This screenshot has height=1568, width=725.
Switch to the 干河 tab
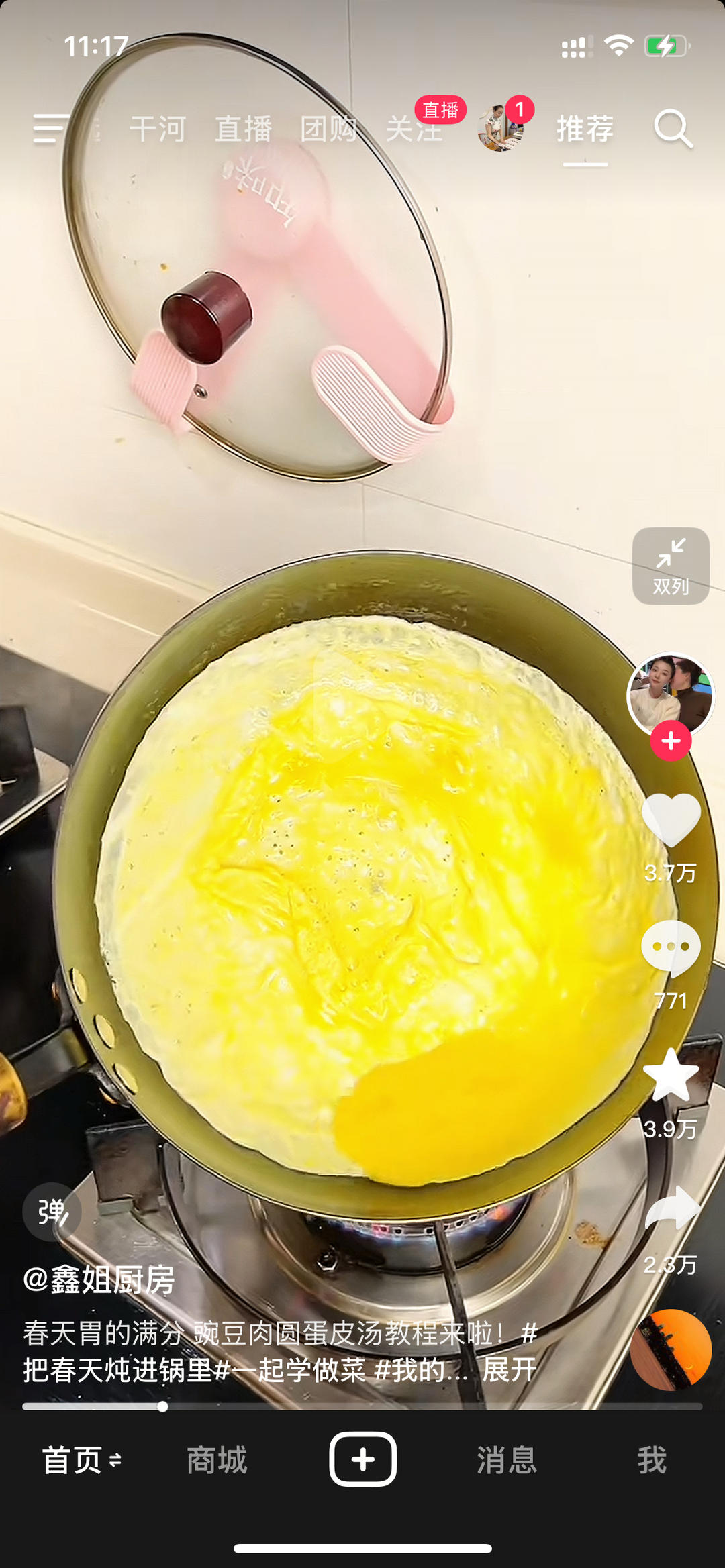[158, 129]
